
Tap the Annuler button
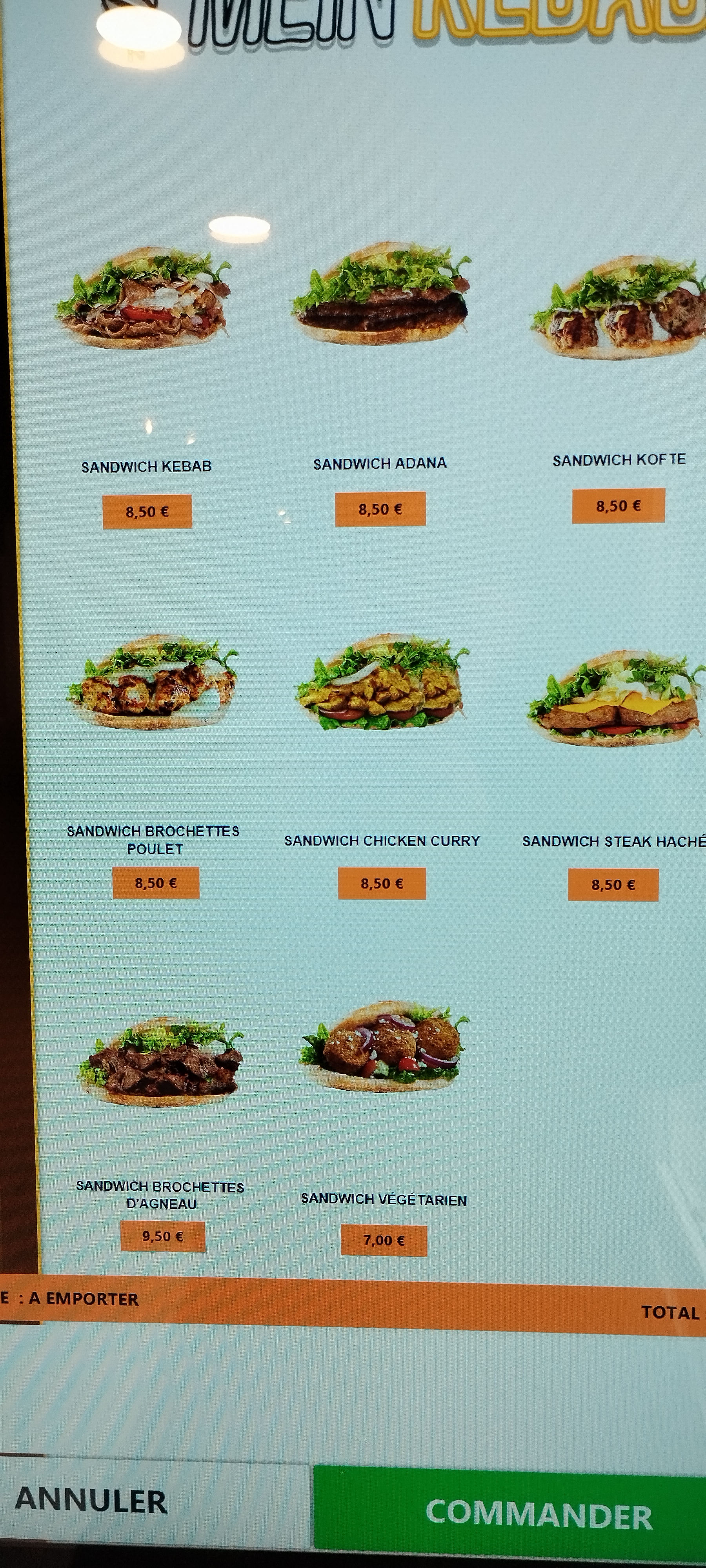pos(91,1501)
